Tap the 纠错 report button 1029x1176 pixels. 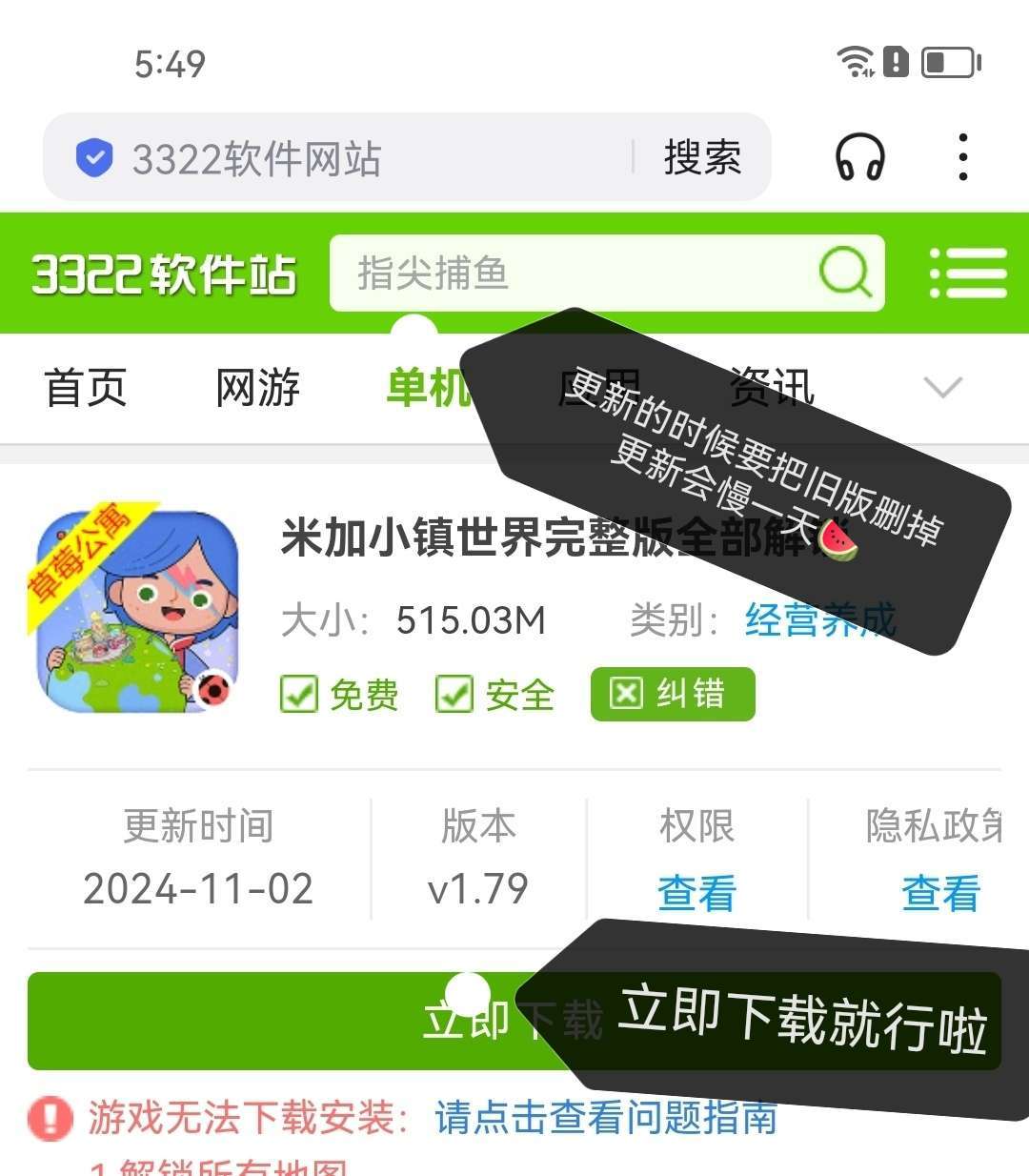click(x=673, y=694)
